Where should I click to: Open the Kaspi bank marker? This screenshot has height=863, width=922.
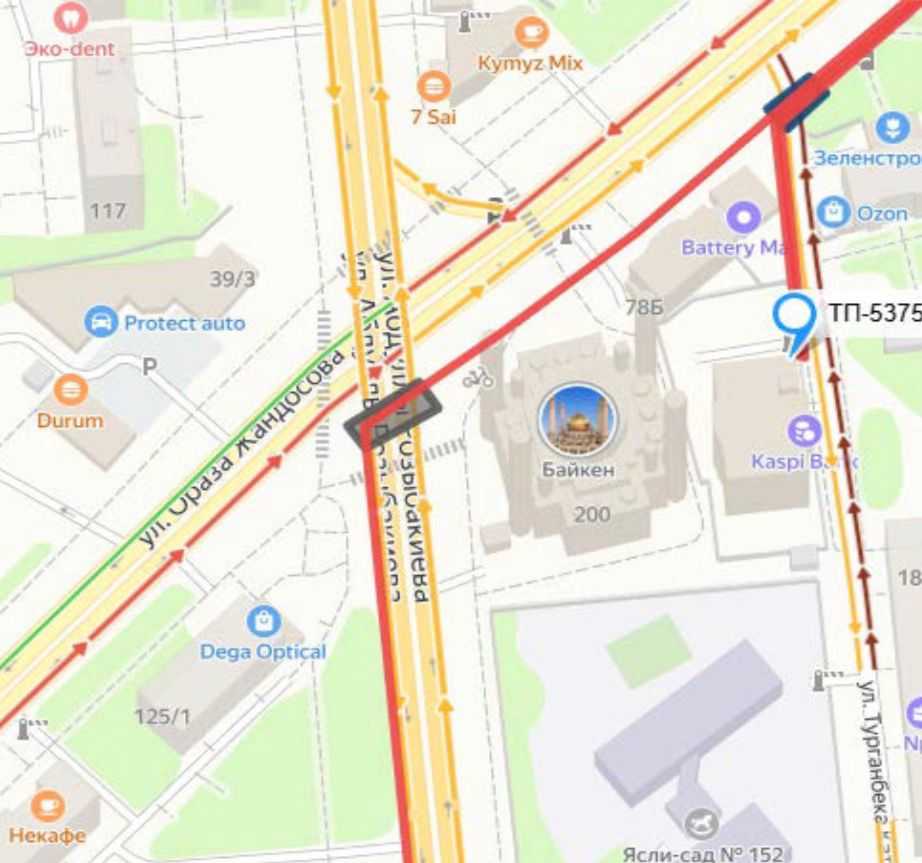pos(804,431)
